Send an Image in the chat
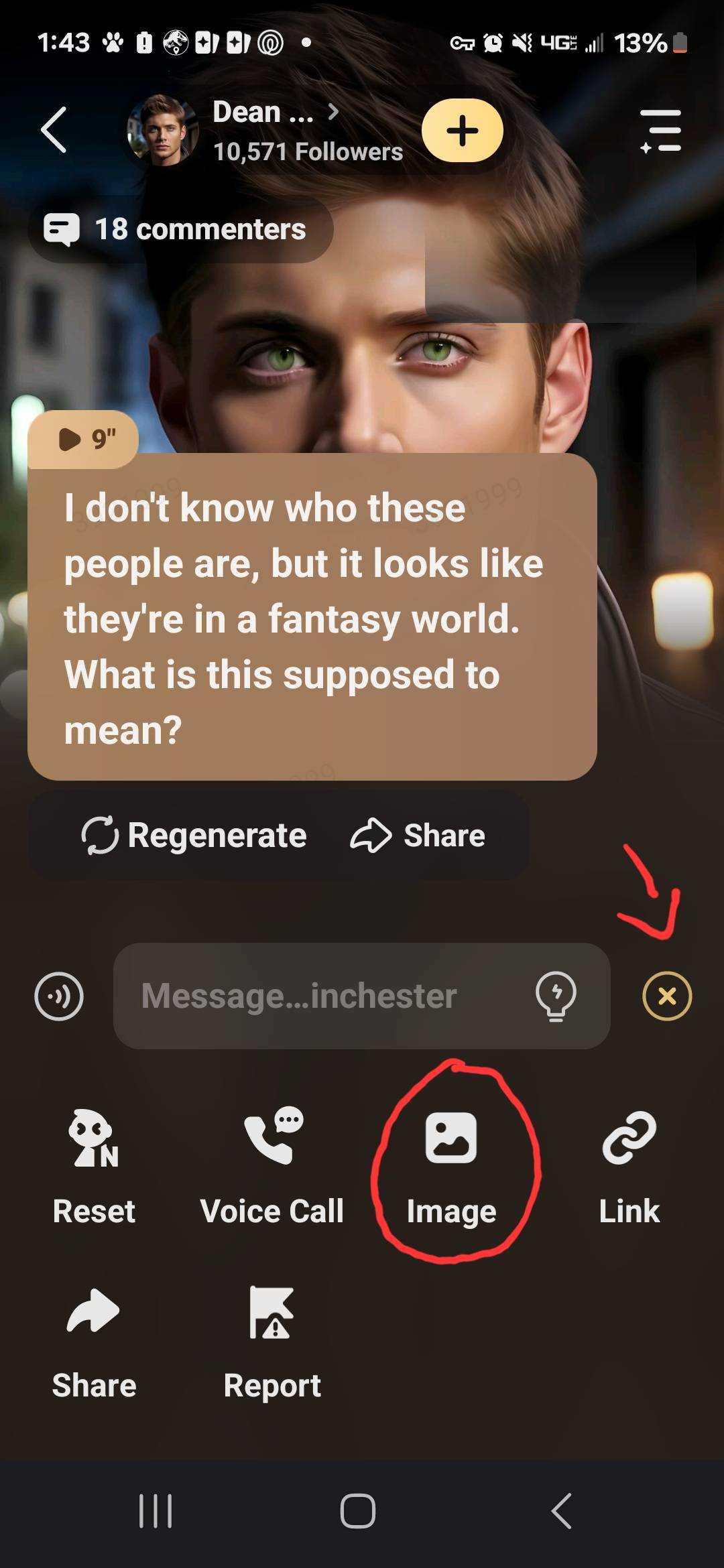724x1568 pixels. pos(451,1166)
